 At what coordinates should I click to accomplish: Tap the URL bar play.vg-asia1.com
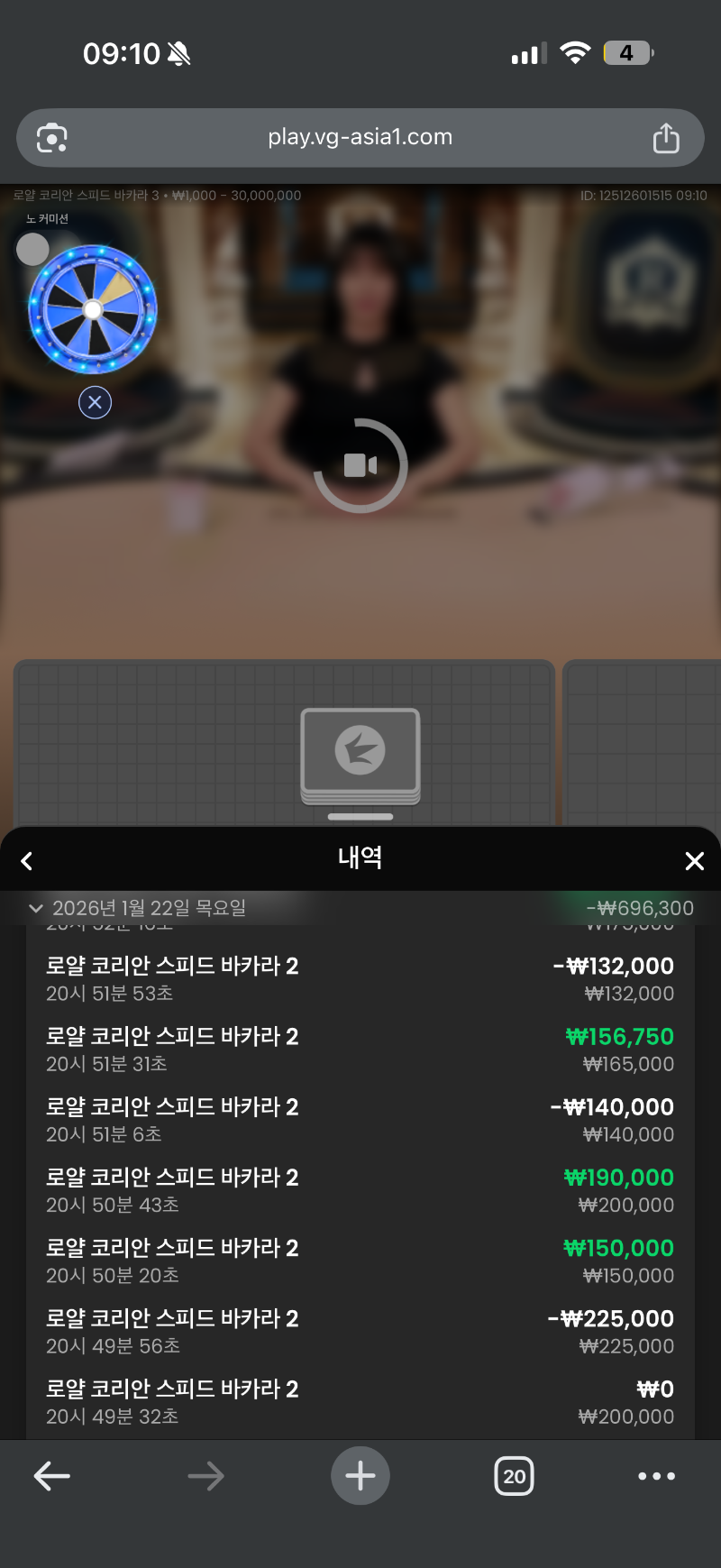click(x=360, y=137)
